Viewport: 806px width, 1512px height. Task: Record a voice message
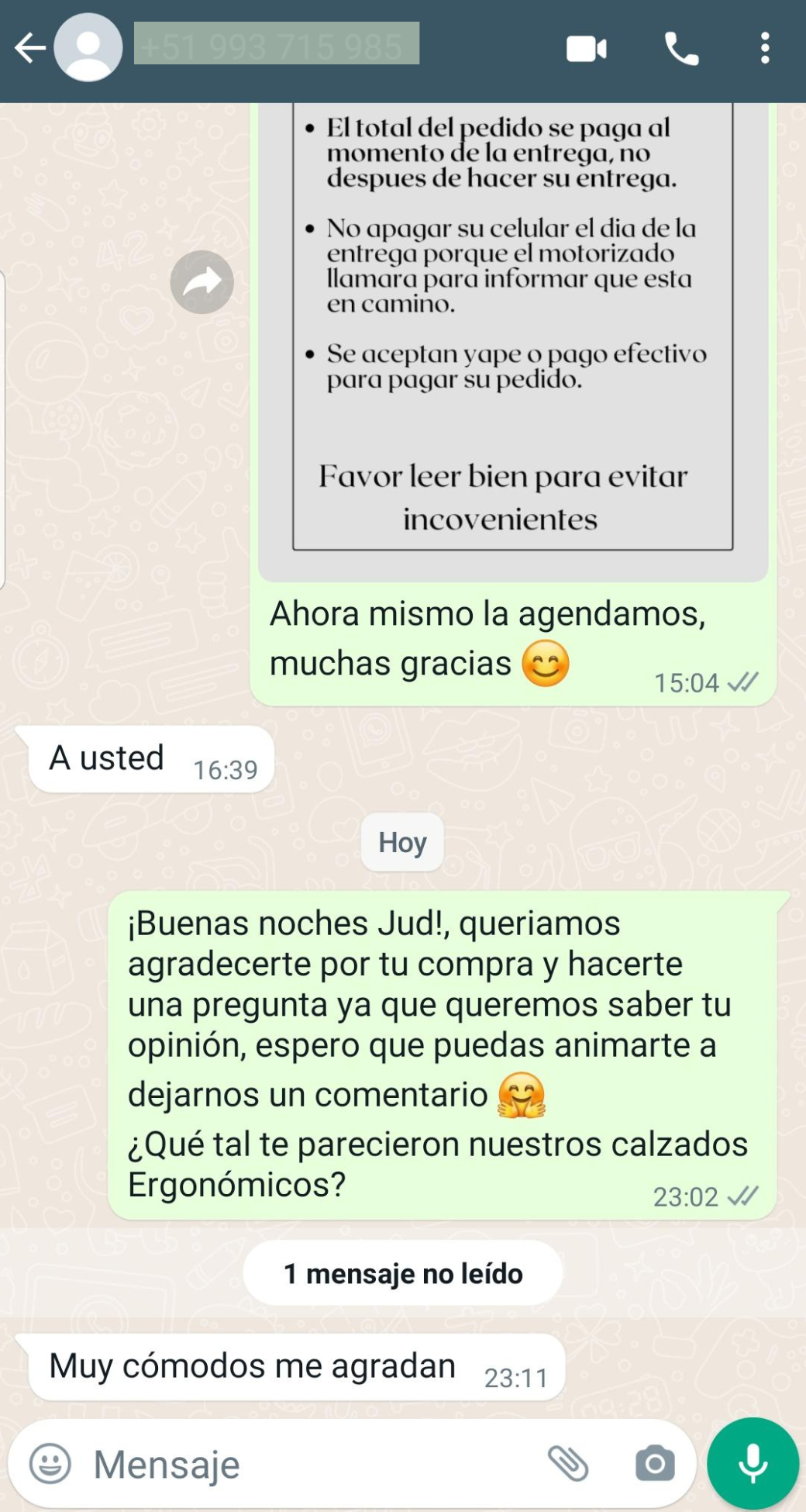click(x=753, y=1464)
